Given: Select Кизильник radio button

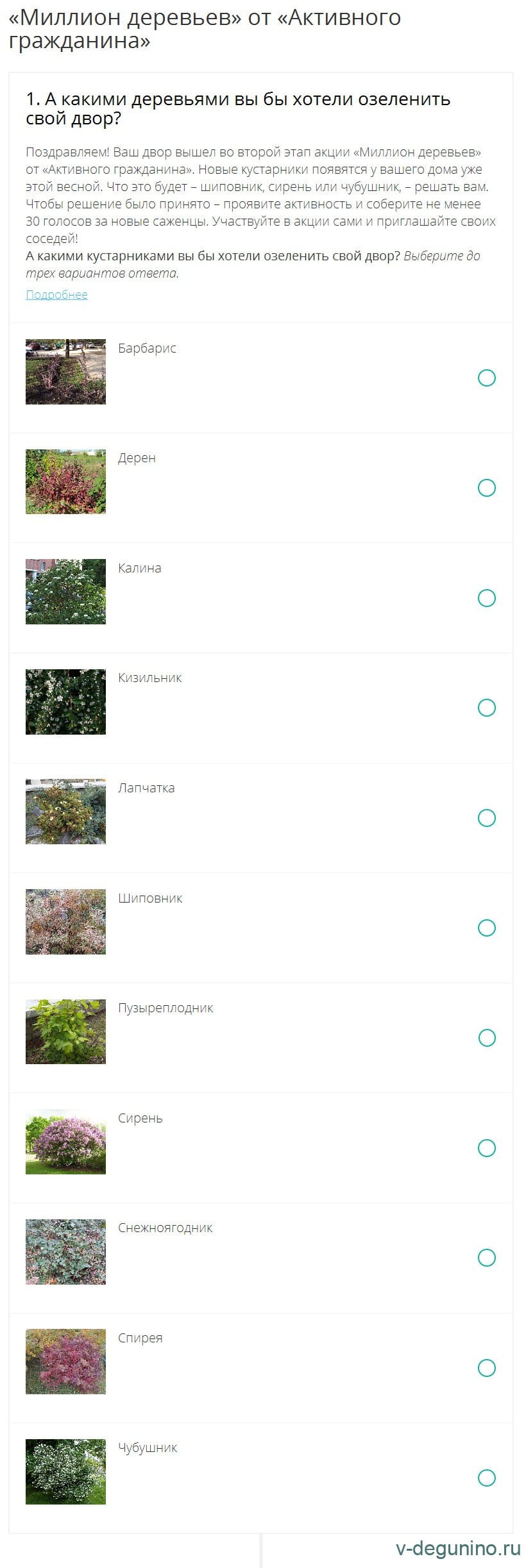Looking at the screenshot, I should click(487, 708).
